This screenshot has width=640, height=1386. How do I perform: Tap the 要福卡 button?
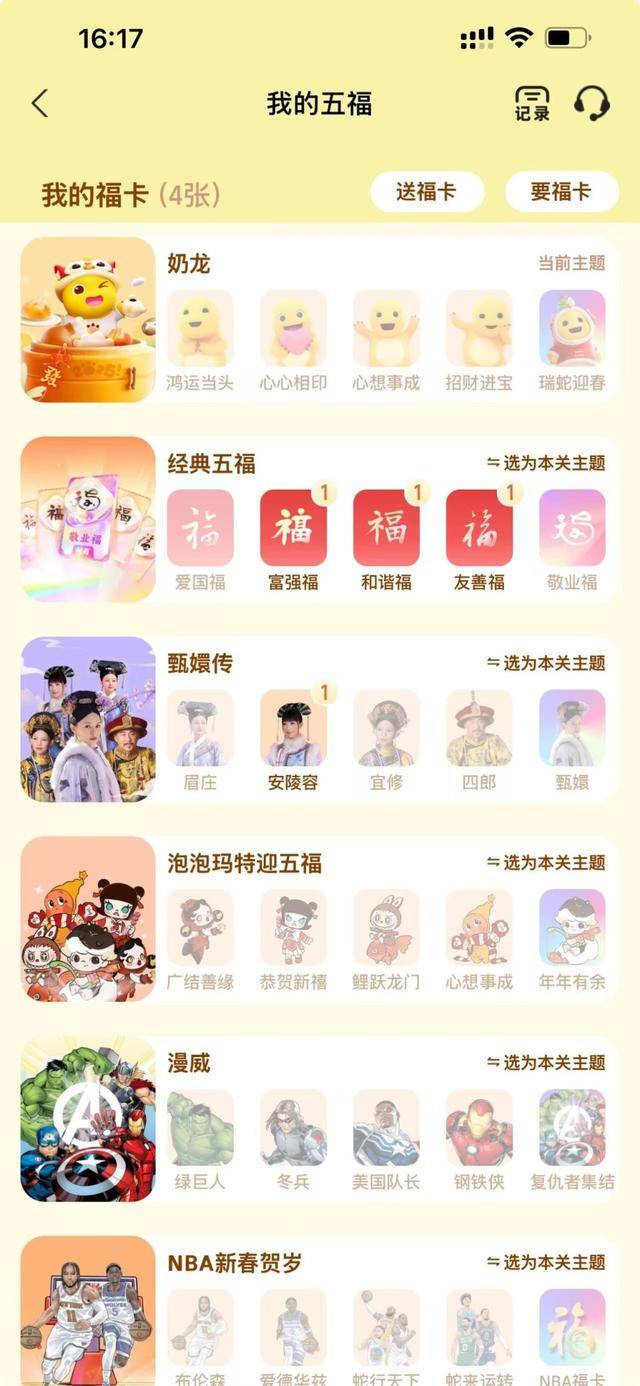(561, 192)
